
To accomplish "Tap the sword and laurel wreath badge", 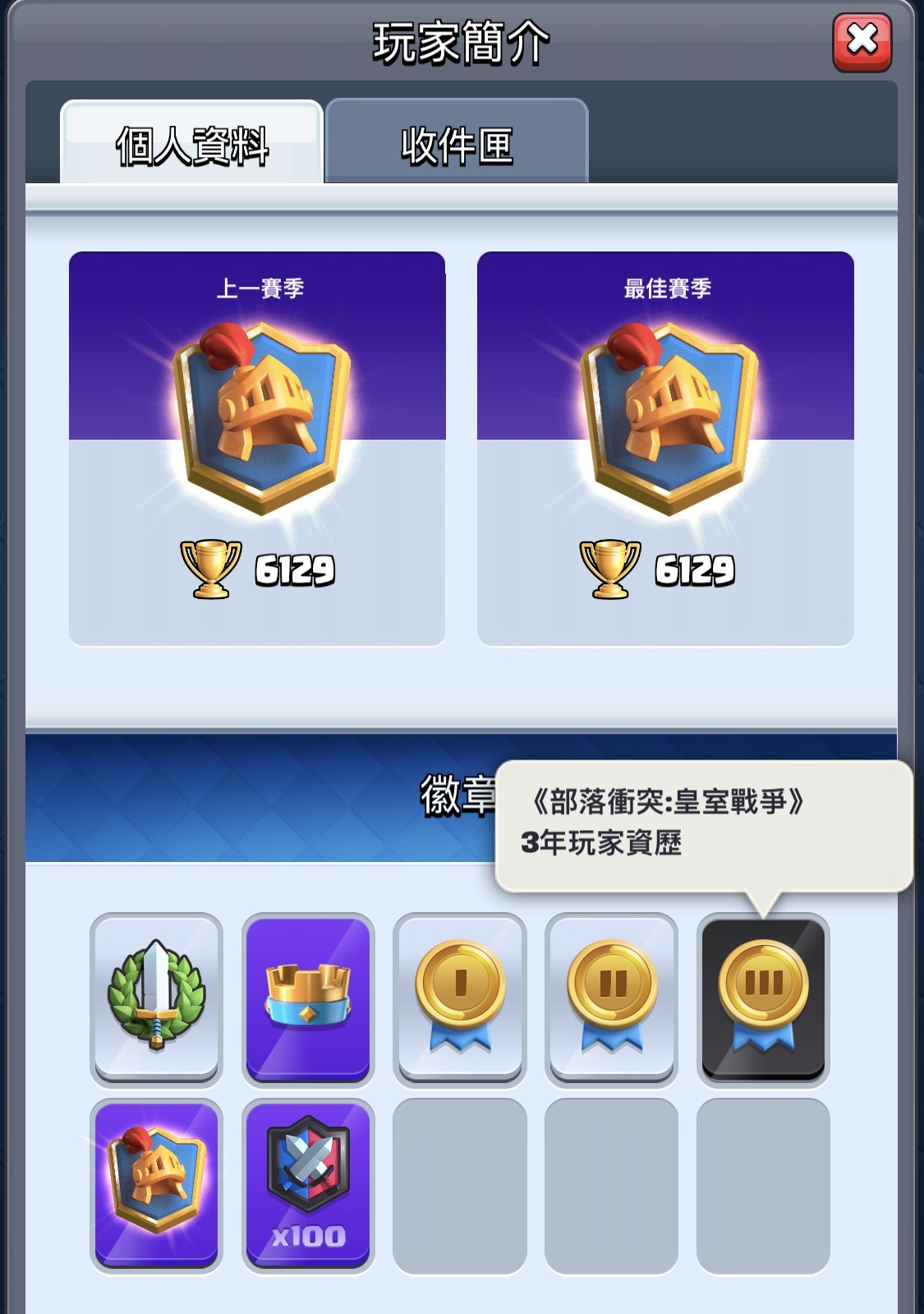I will tap(156, 996).
